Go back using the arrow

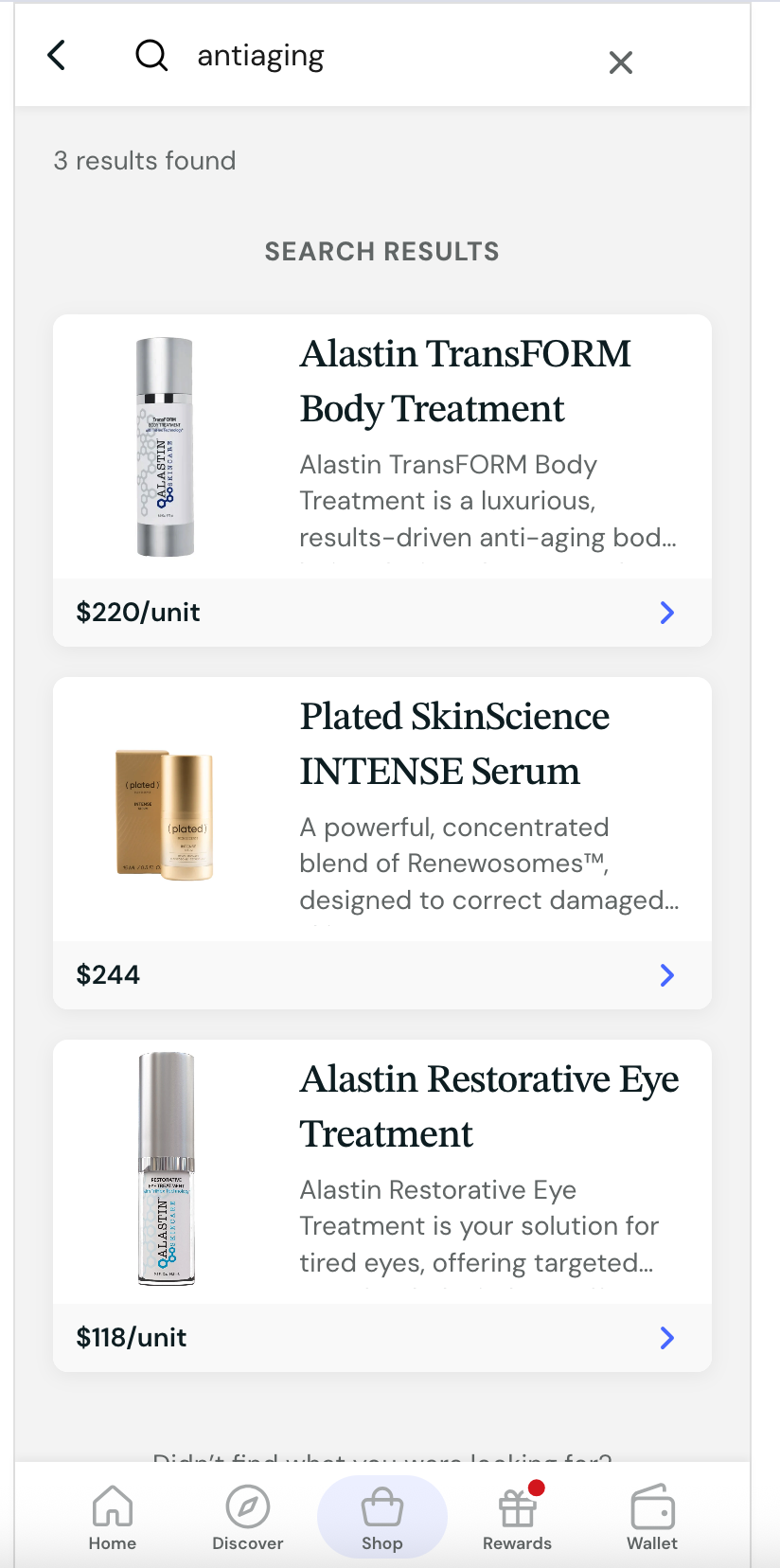(57, 55)
